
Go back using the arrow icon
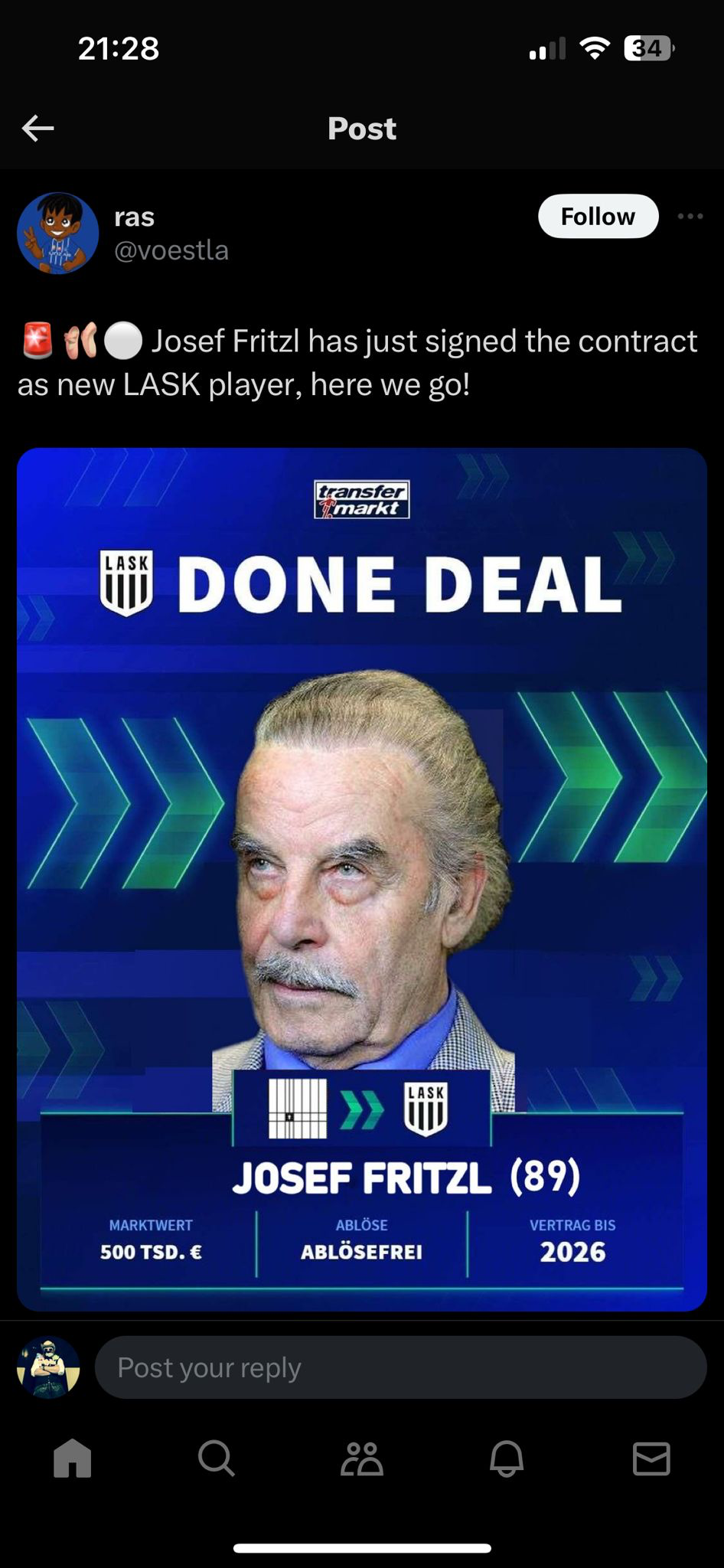click(38, 128)
